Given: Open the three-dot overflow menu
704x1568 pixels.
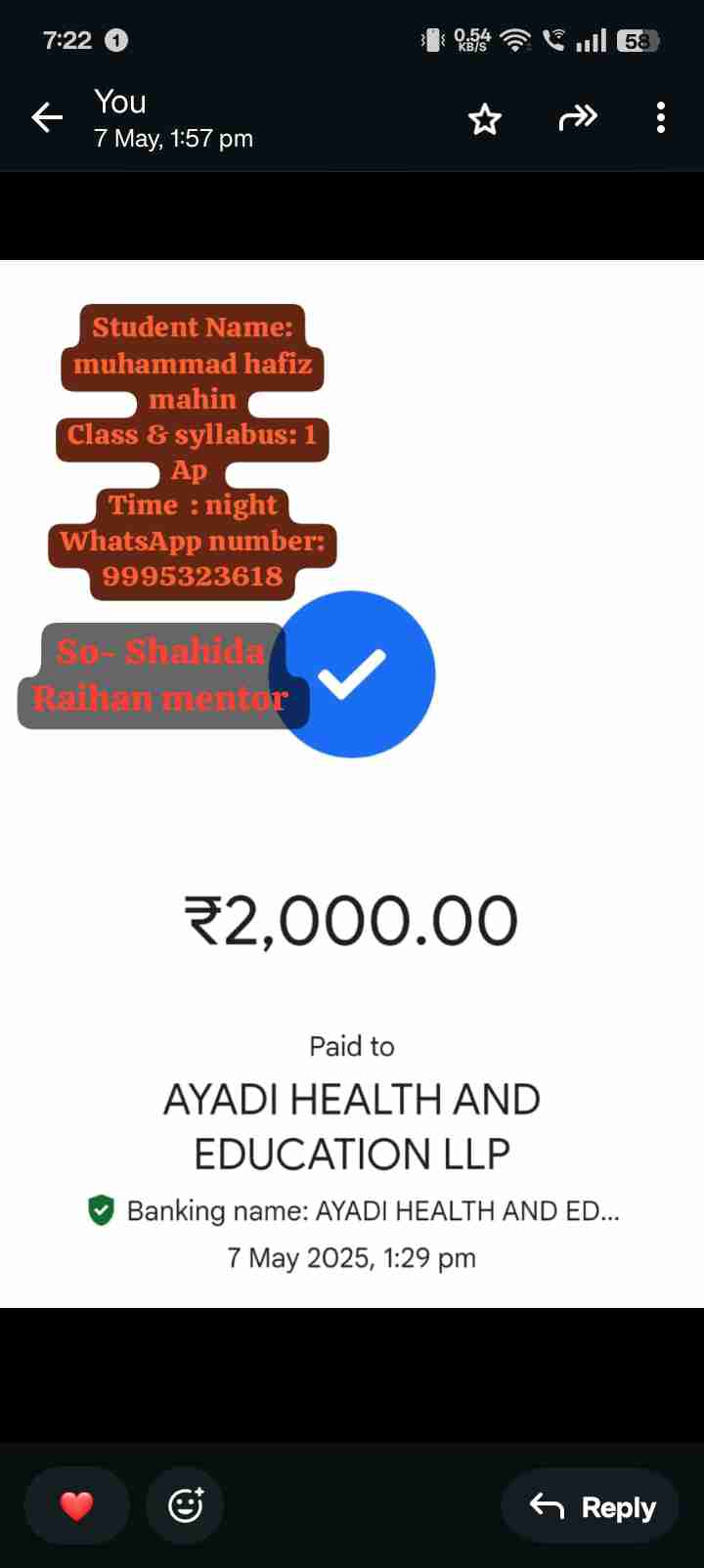Looking at the screenshot, I should coord(661,118).
